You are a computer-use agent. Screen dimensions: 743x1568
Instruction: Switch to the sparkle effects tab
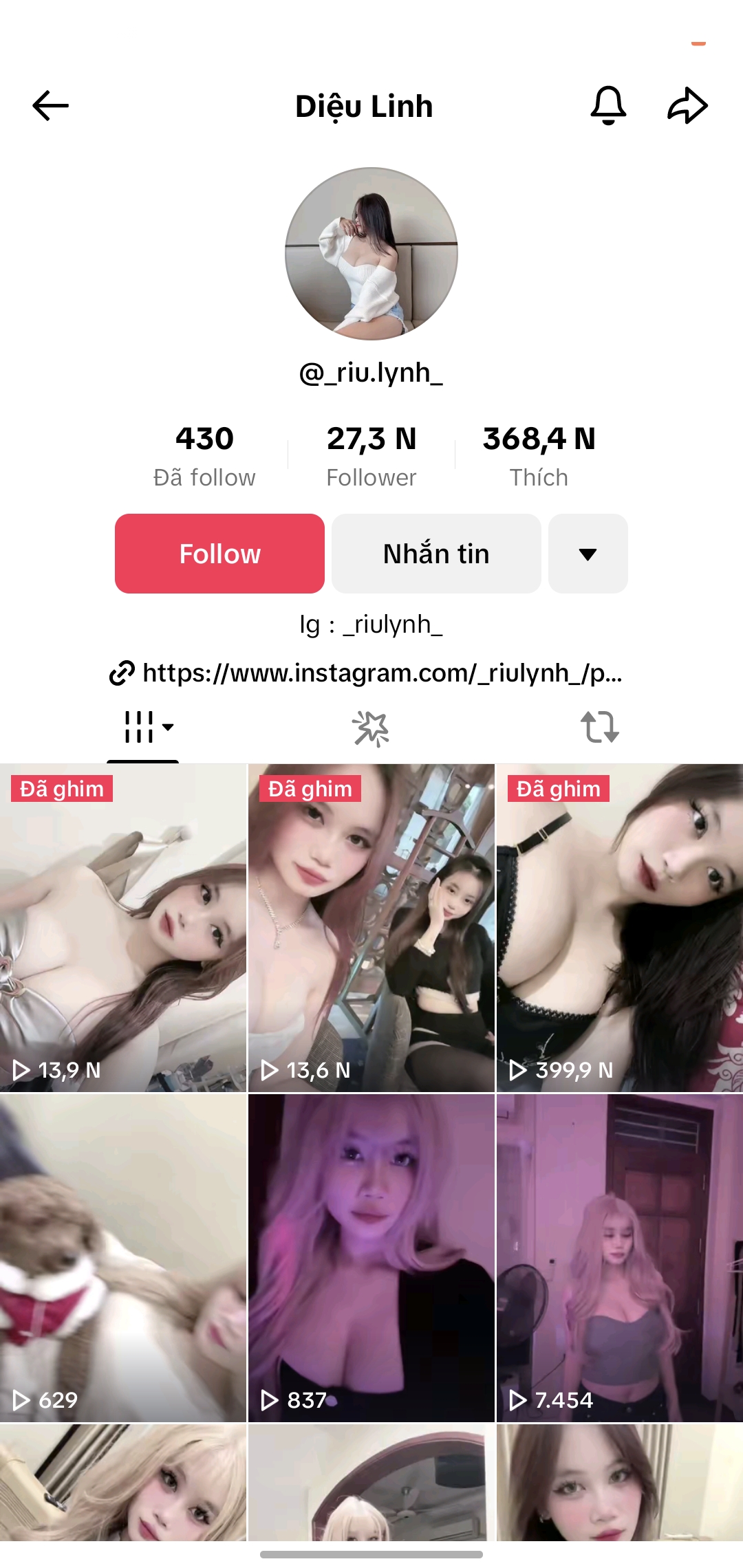371,728
